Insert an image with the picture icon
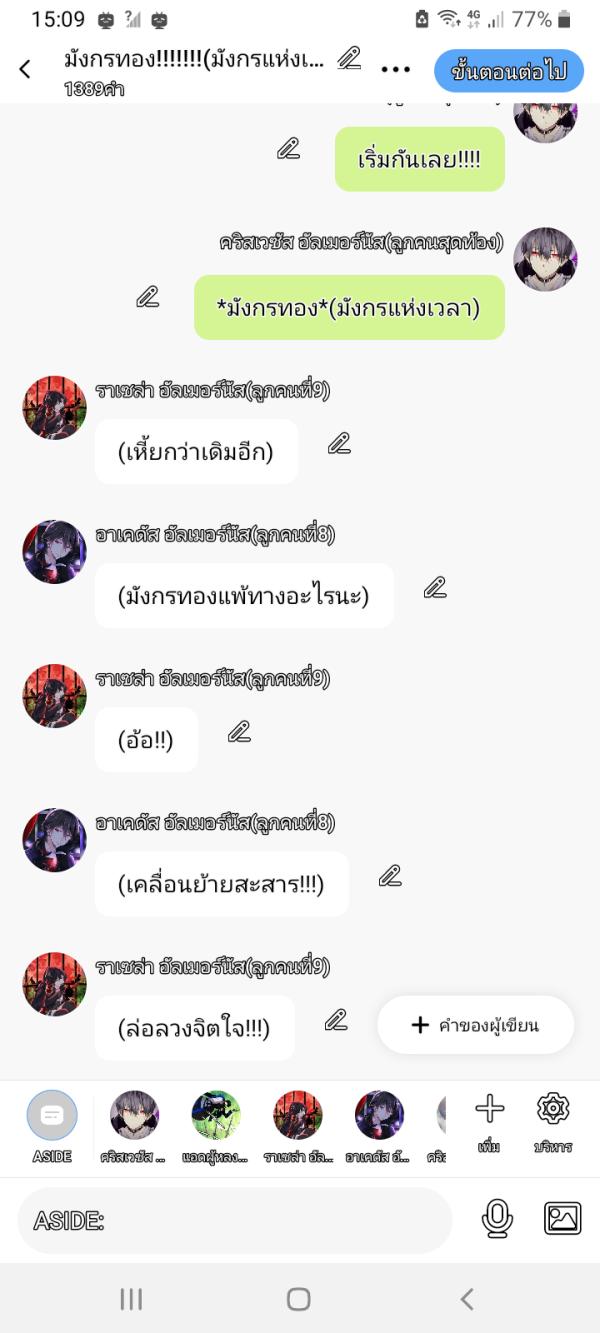 (562, 1218)
